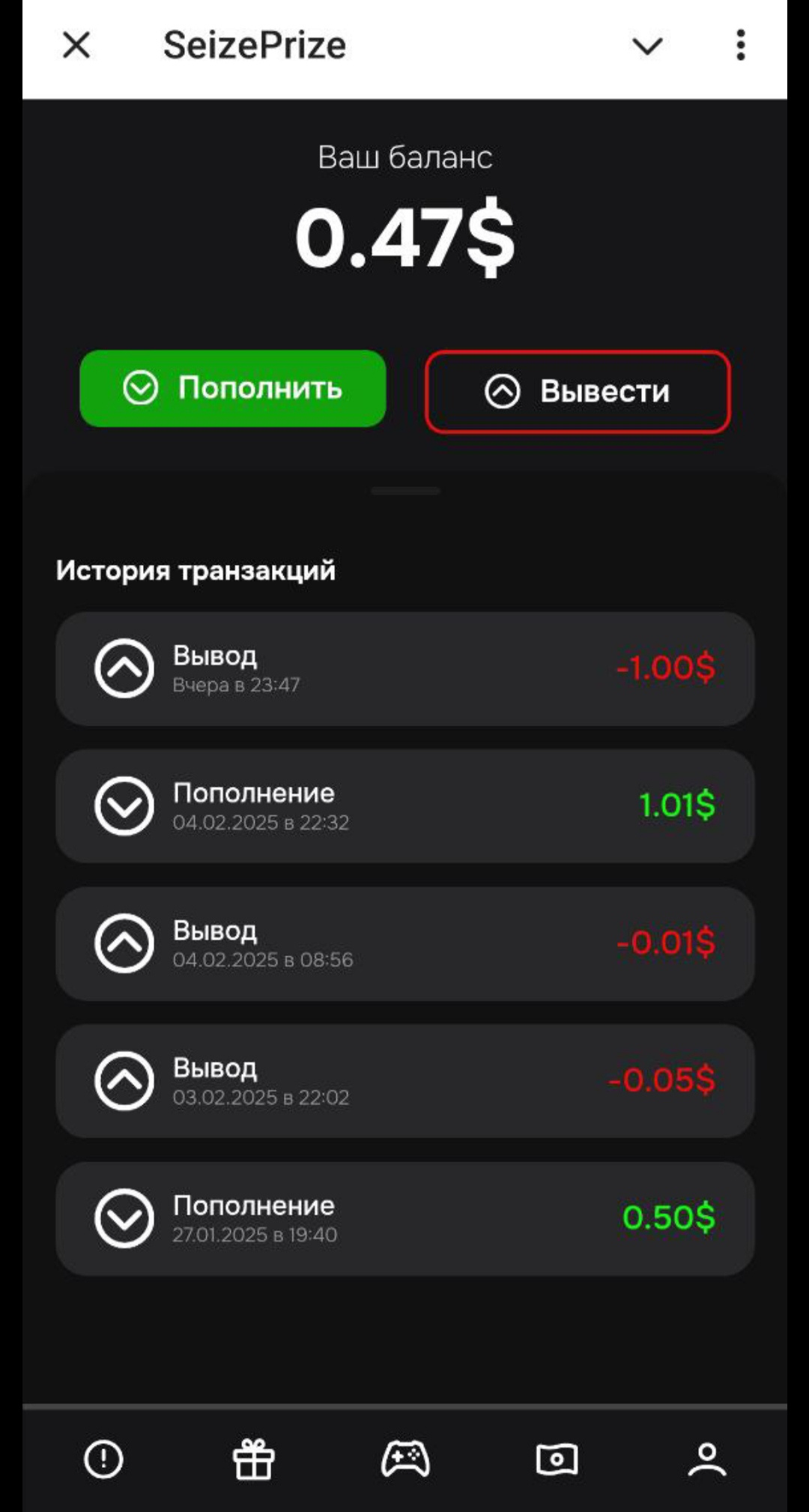Open the Пополнение transaction of 1.01$
The width and height of the screenshot is (809, 1512).
pos(404,806)
